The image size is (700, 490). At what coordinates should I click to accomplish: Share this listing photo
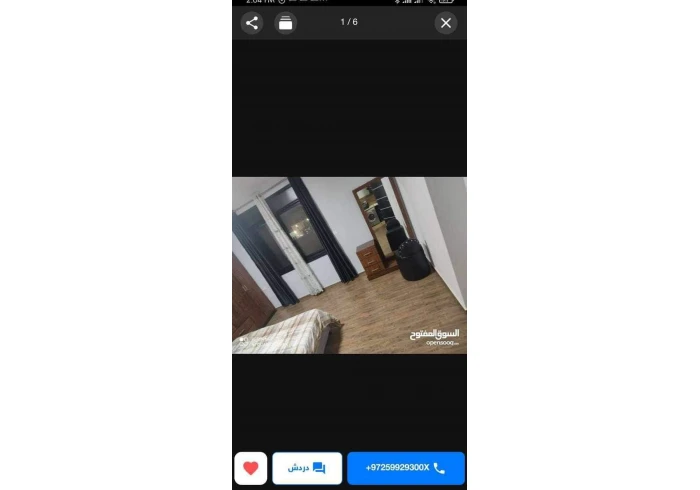point(252,23)
